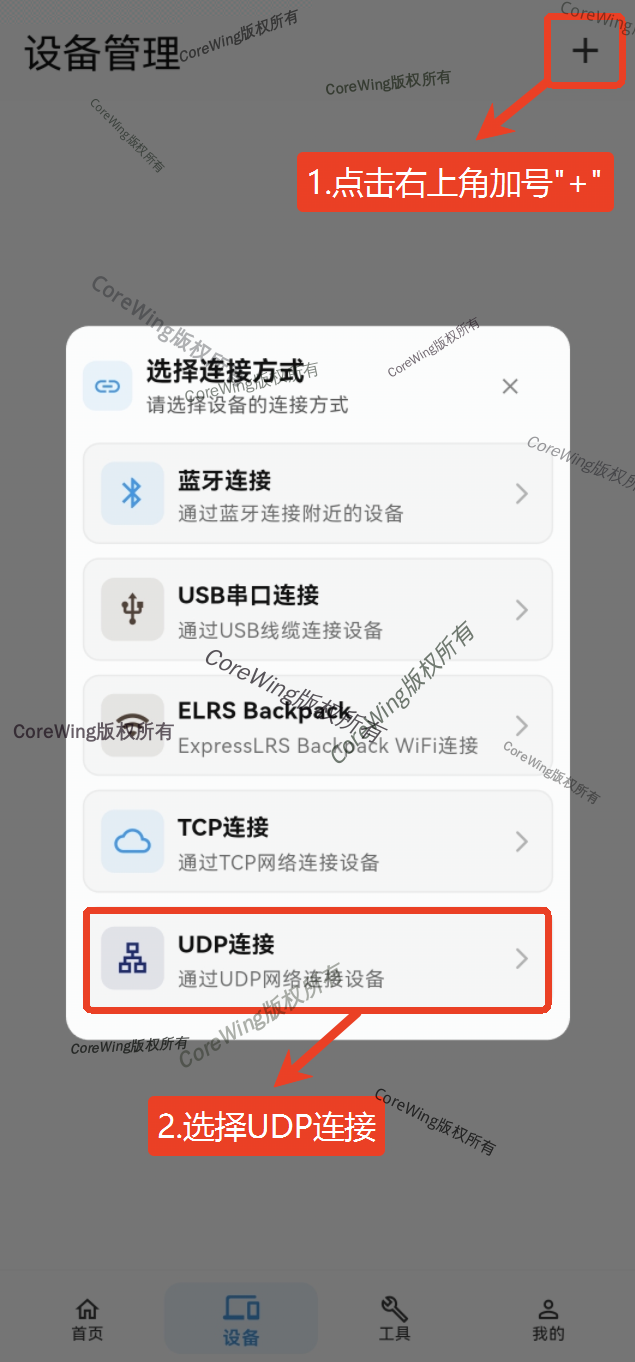Select the TCP连接 option

point(317,842)
